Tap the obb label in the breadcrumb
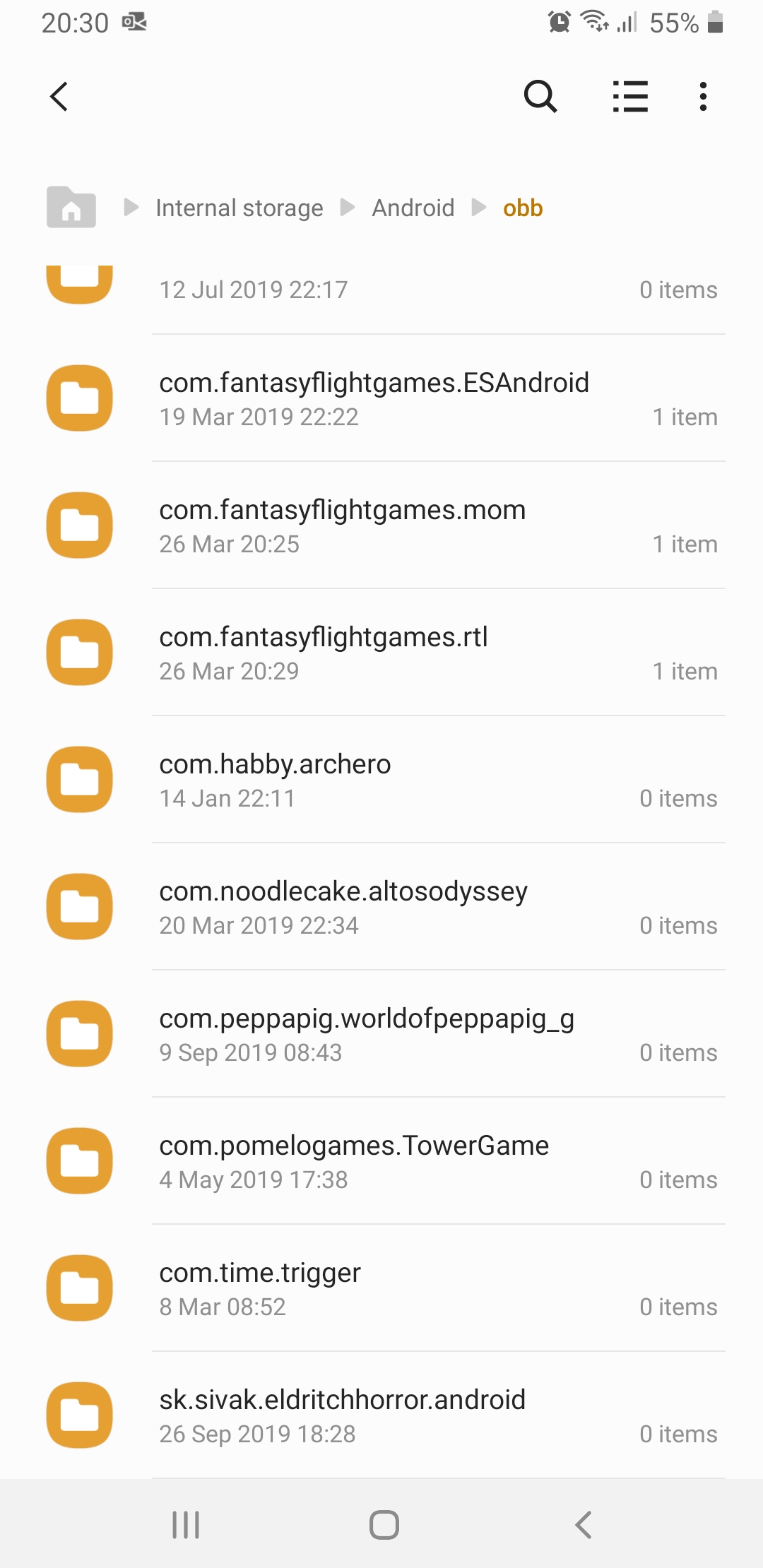Screen dimensions: 763x1568 (522, 207)
